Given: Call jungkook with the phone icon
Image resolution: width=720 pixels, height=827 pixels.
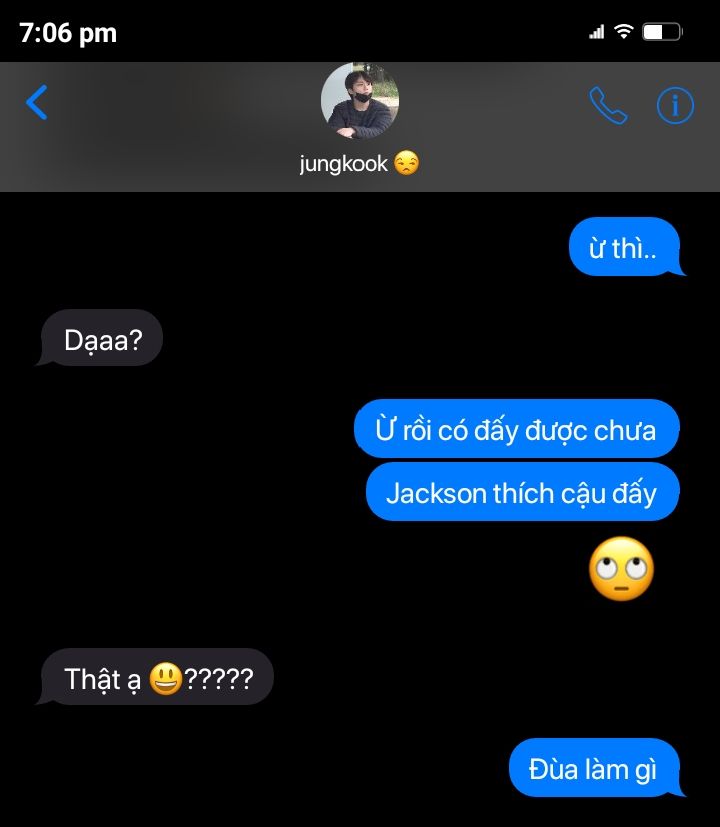Looking at the screenshot, I should 607,105.
